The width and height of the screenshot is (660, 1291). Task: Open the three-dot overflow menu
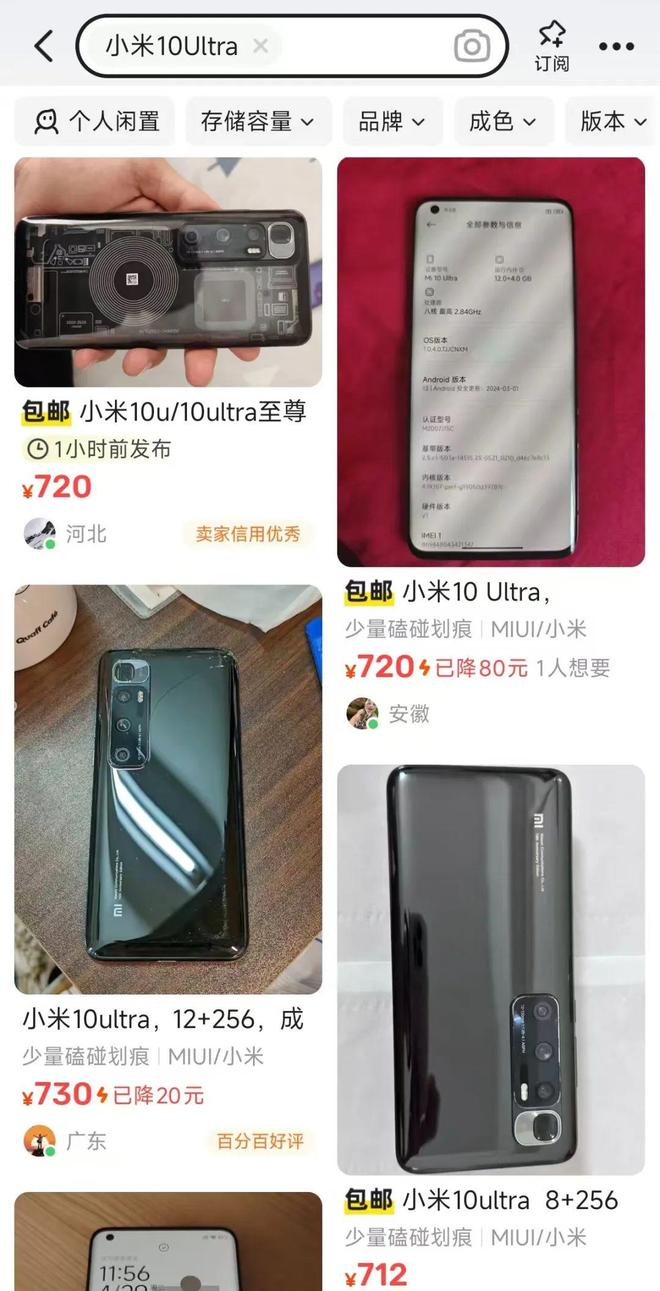[x=616, y=47]
